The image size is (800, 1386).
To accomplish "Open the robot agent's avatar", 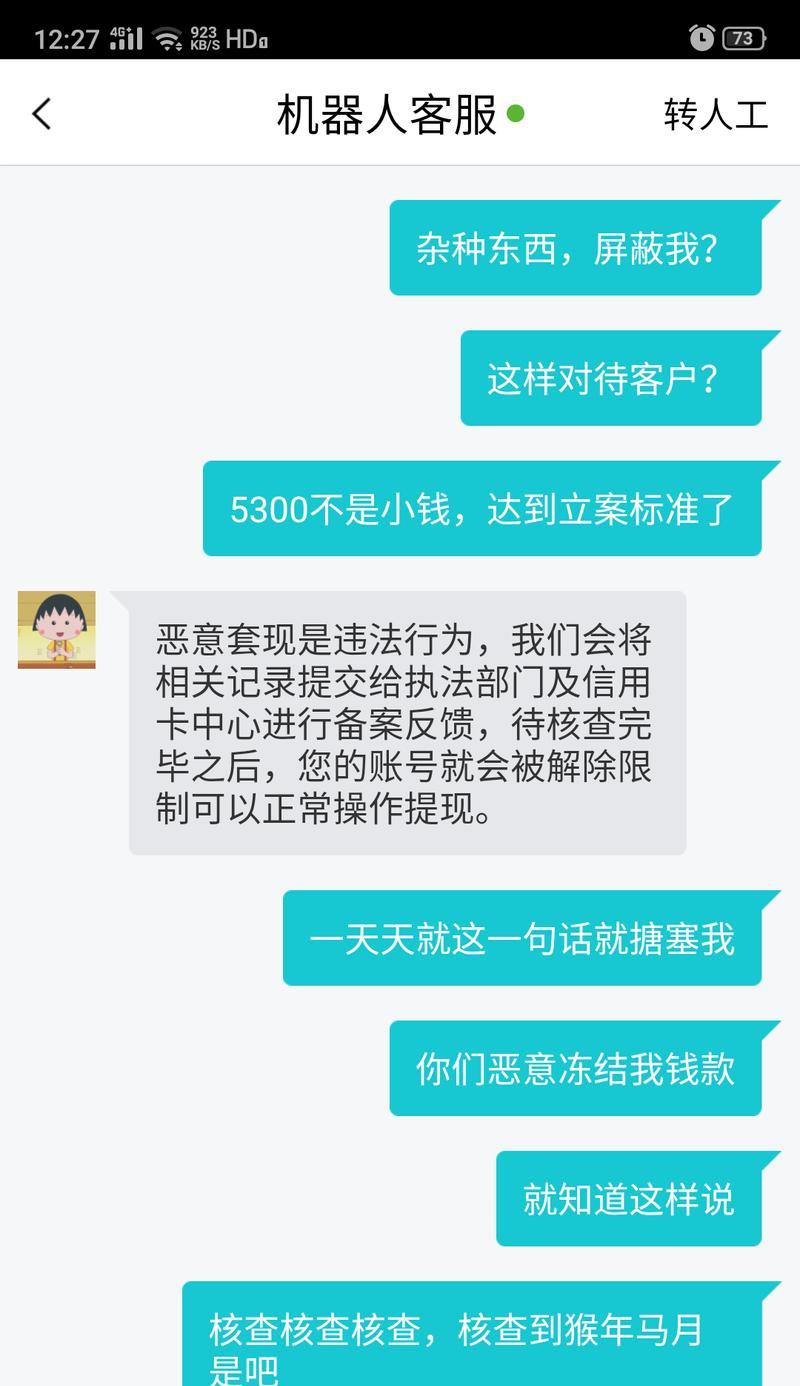I will [57, 630].
